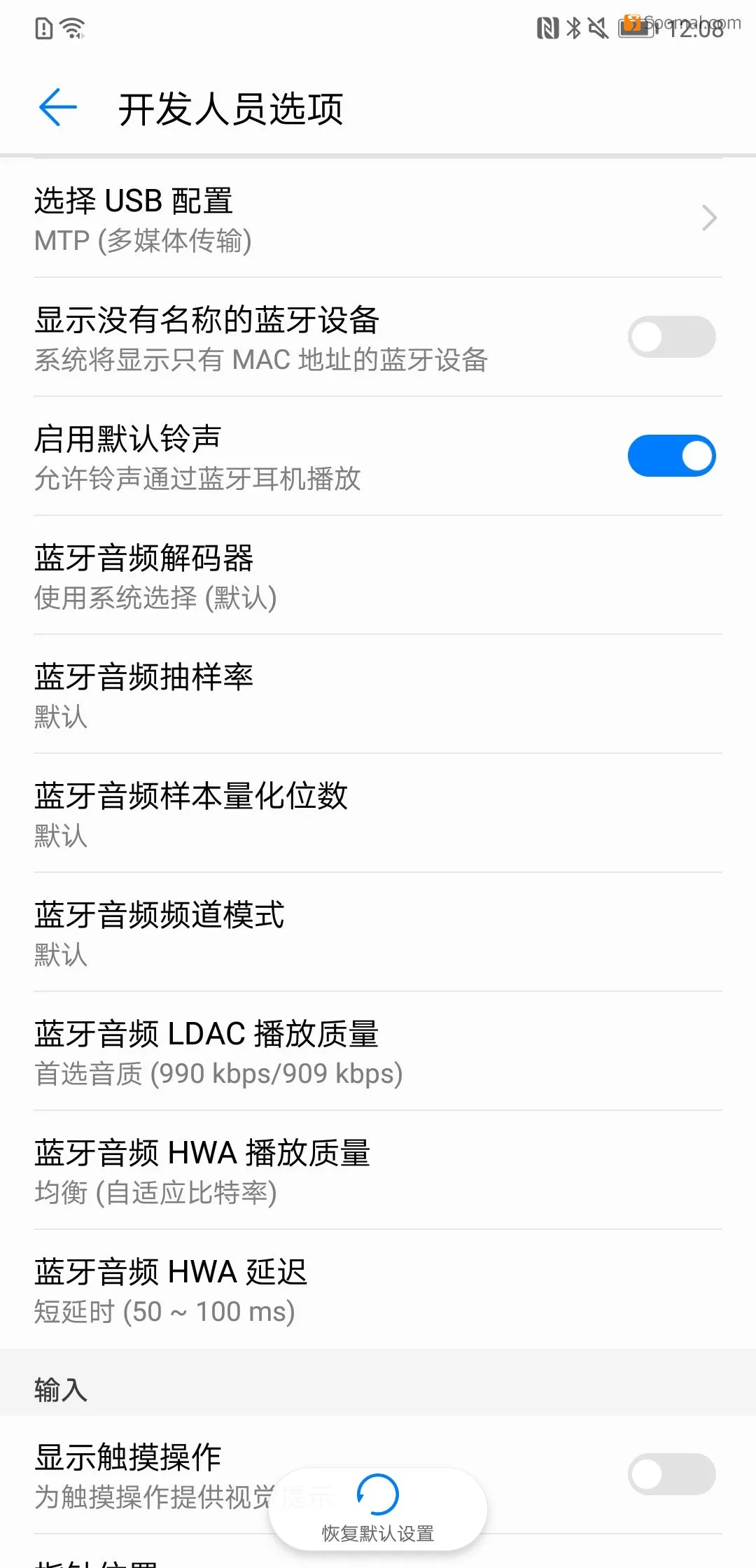Tap 恢复默认设置 button

pyautogui.click(x=378, y=1509)
